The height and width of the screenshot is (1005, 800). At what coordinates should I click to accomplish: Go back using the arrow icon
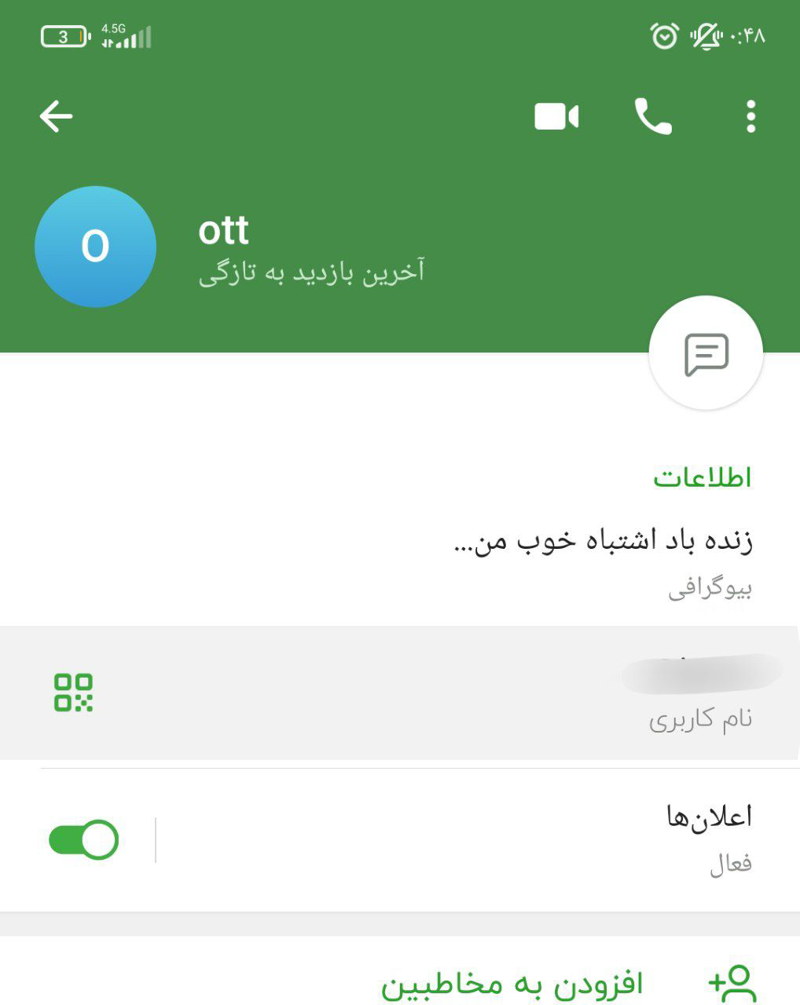coord(56,117)
